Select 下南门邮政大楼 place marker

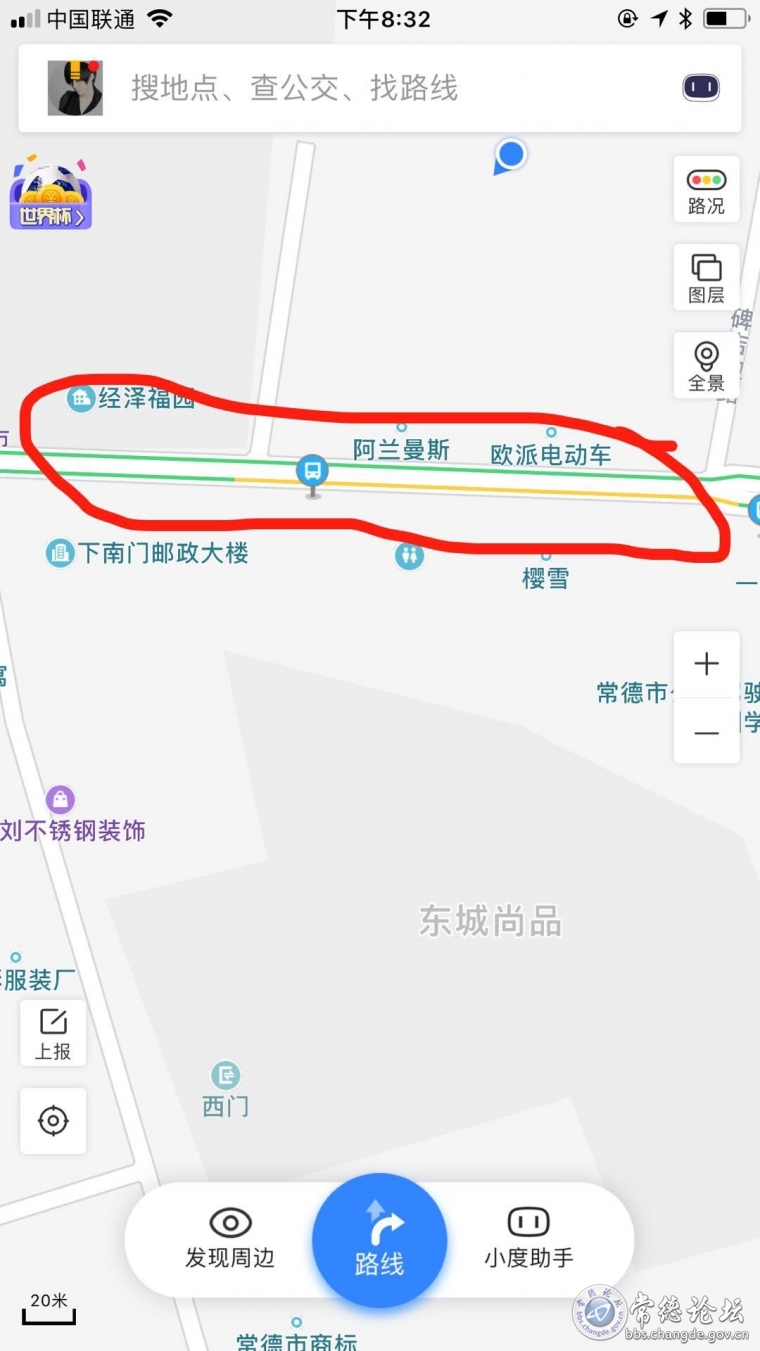pyautogui.click(x=61, y=552)
